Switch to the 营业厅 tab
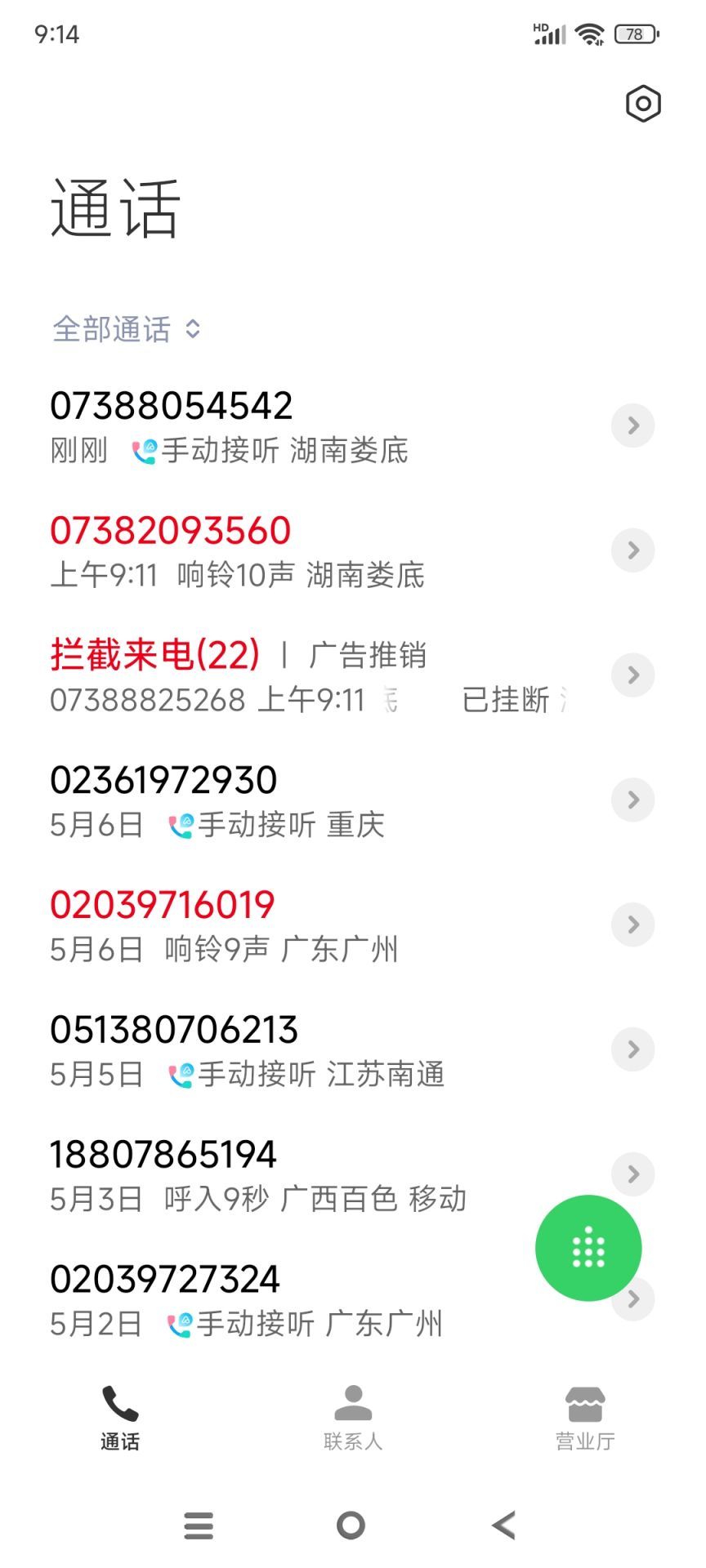The height and width of the screenshot is (1568, 706). (585, 1418)
